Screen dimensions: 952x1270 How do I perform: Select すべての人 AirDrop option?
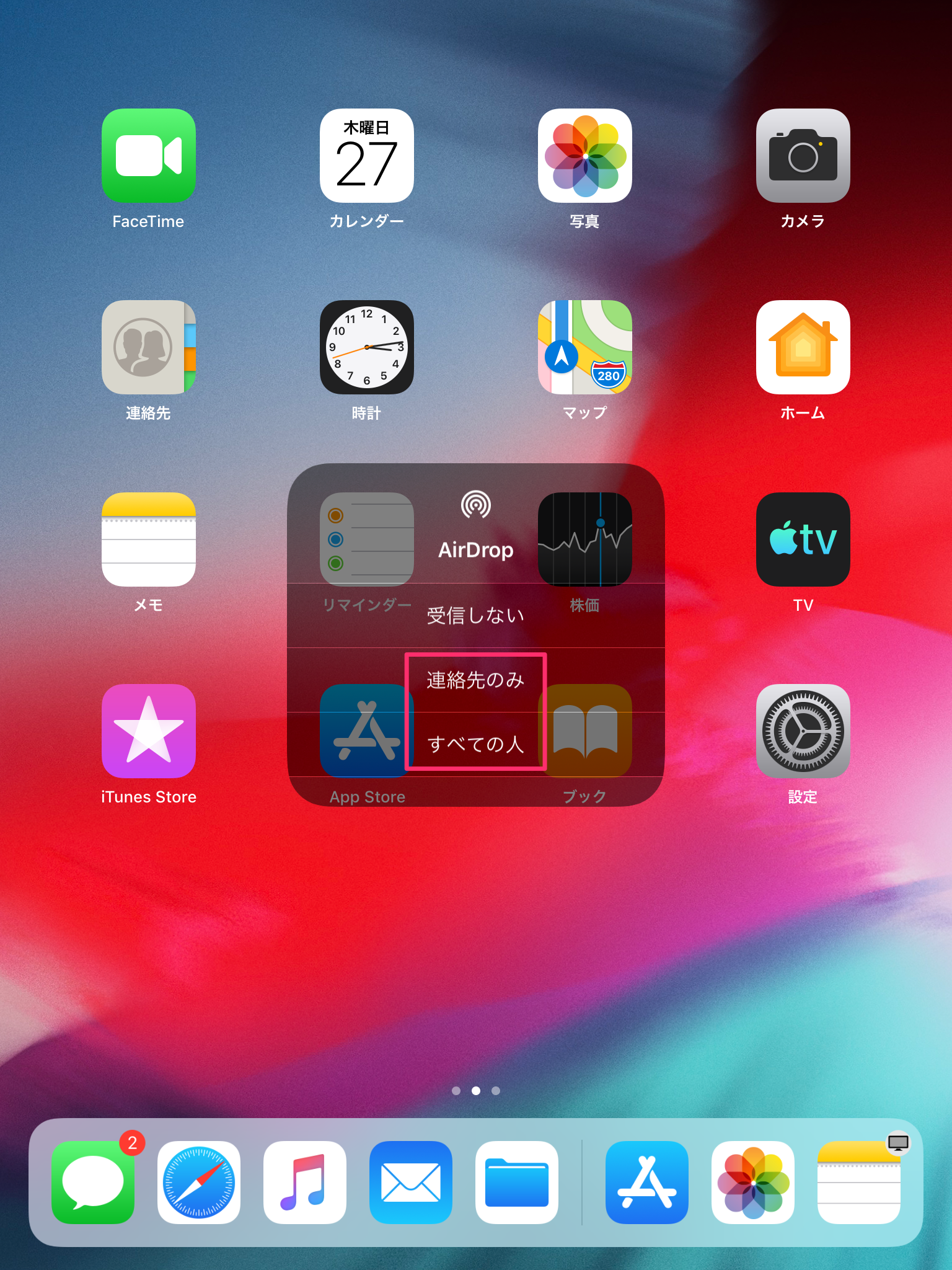click(x=475, y=744)
